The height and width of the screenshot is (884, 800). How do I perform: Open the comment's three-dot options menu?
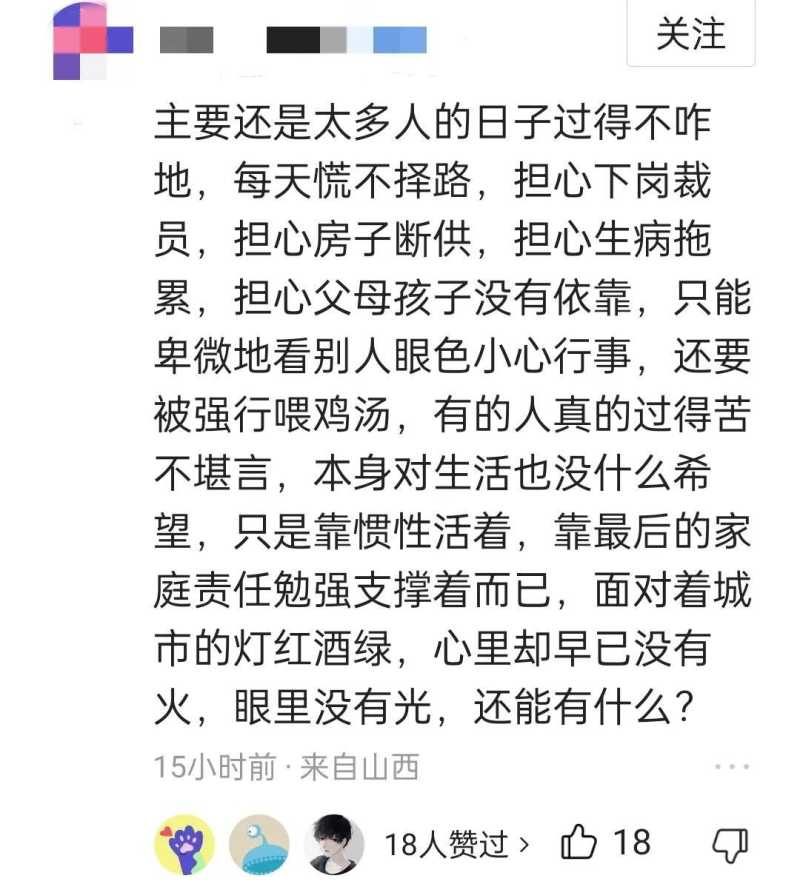coord(732,767)
